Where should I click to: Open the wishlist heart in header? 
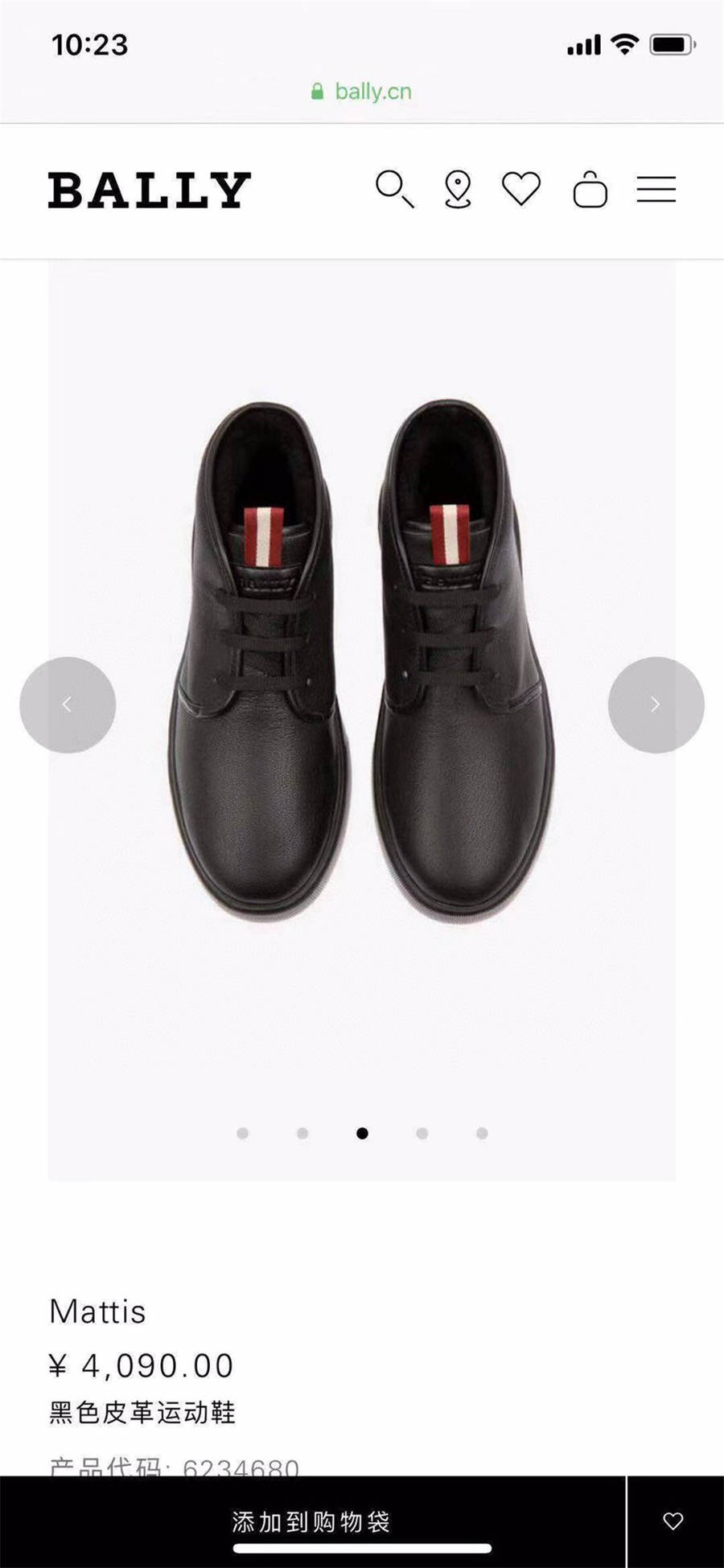(521, 189)
